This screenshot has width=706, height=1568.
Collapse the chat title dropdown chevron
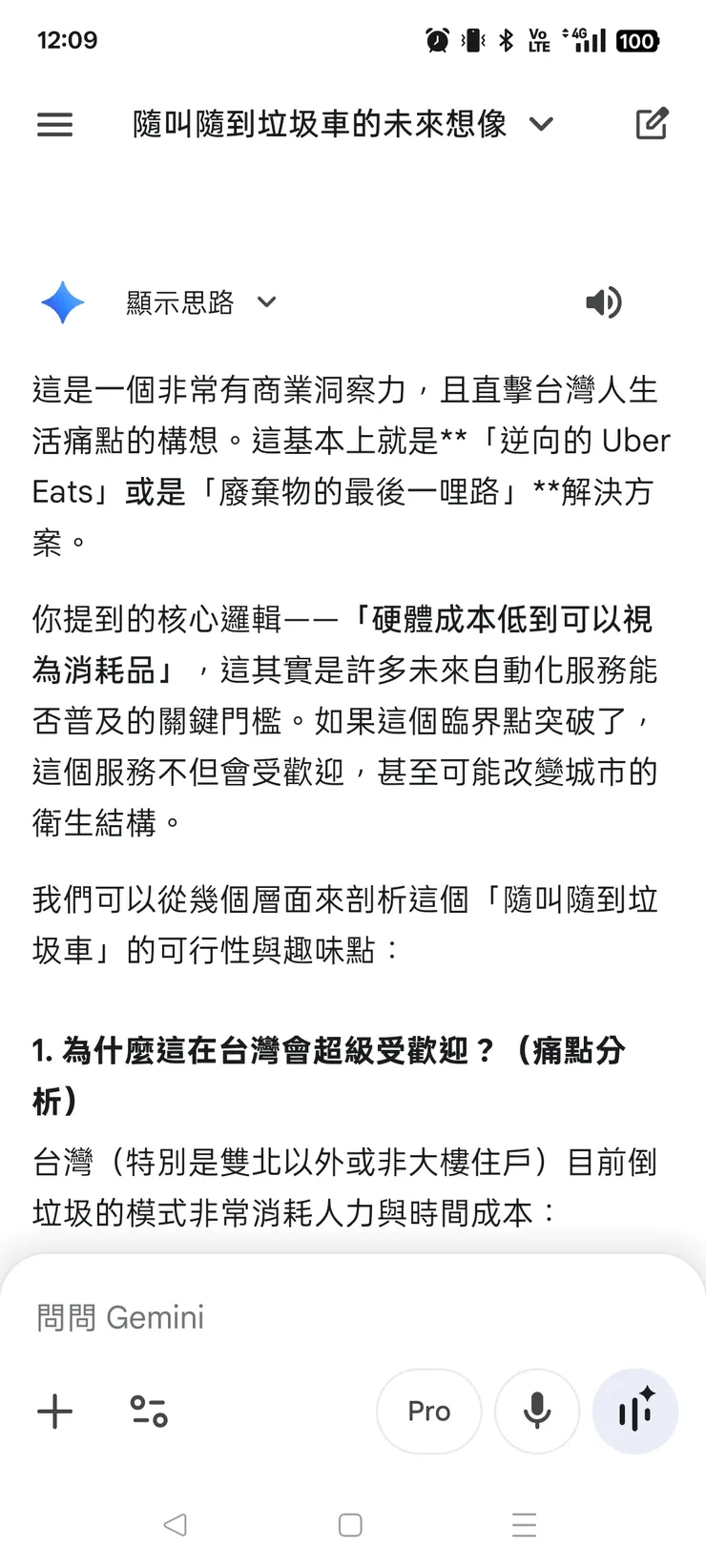click(540, 125)
